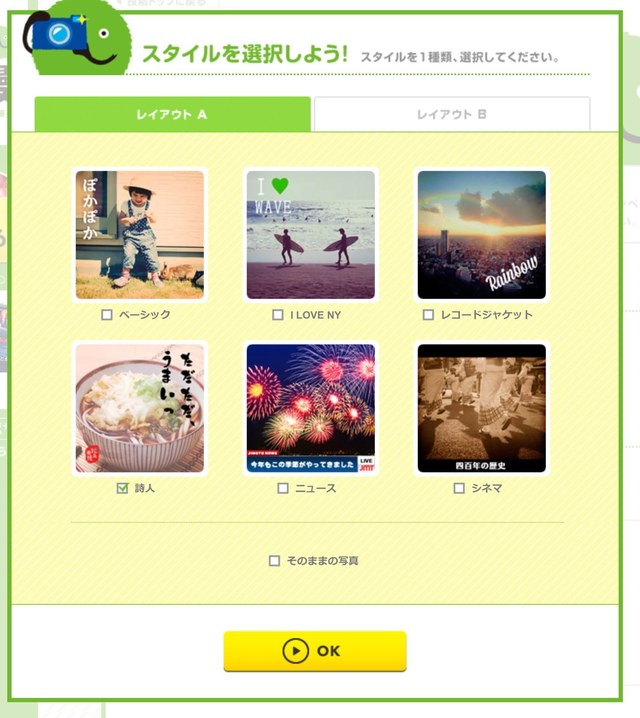Check the ニュース style checkbox
640x718 pixels.
coord(283,488)
